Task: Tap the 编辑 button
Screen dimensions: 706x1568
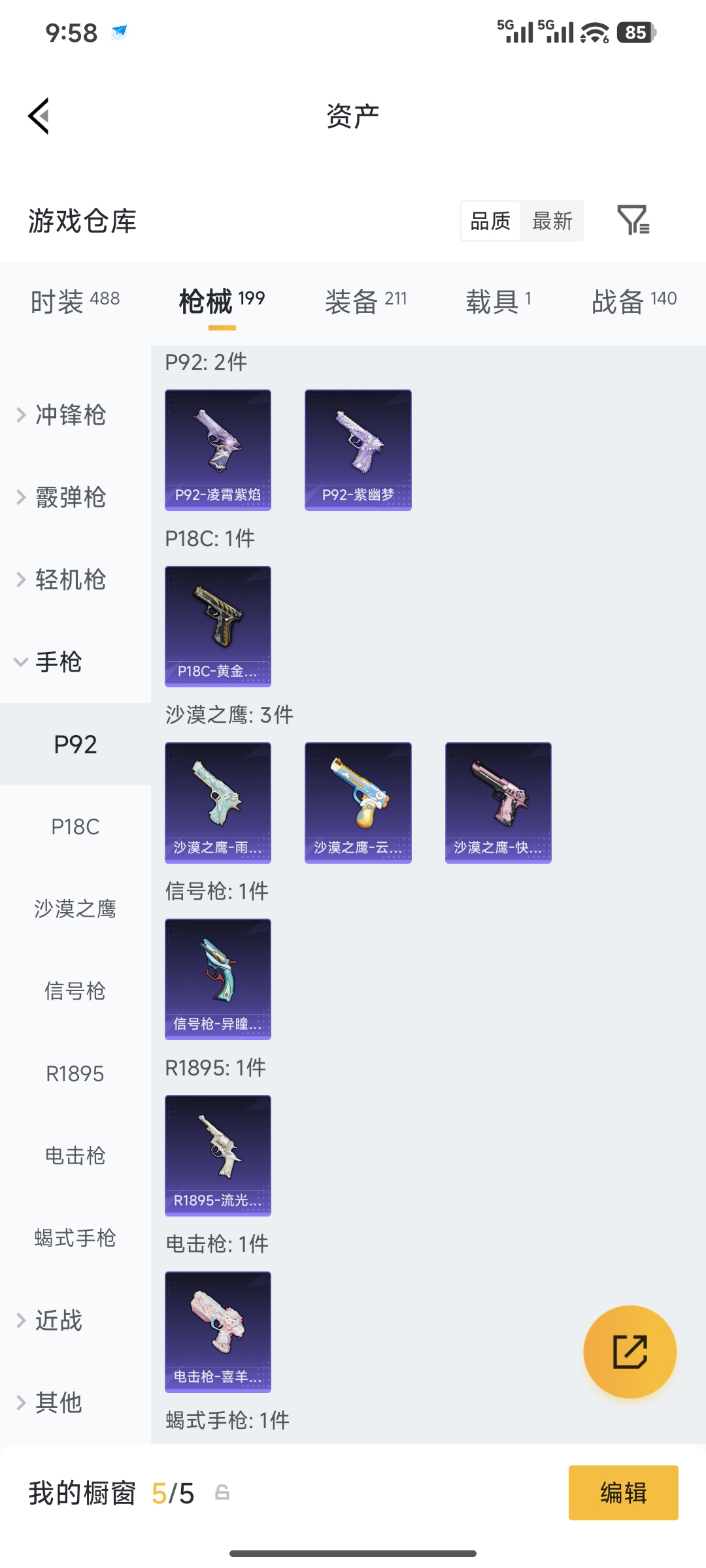Action: click(x=623, y=1493)
